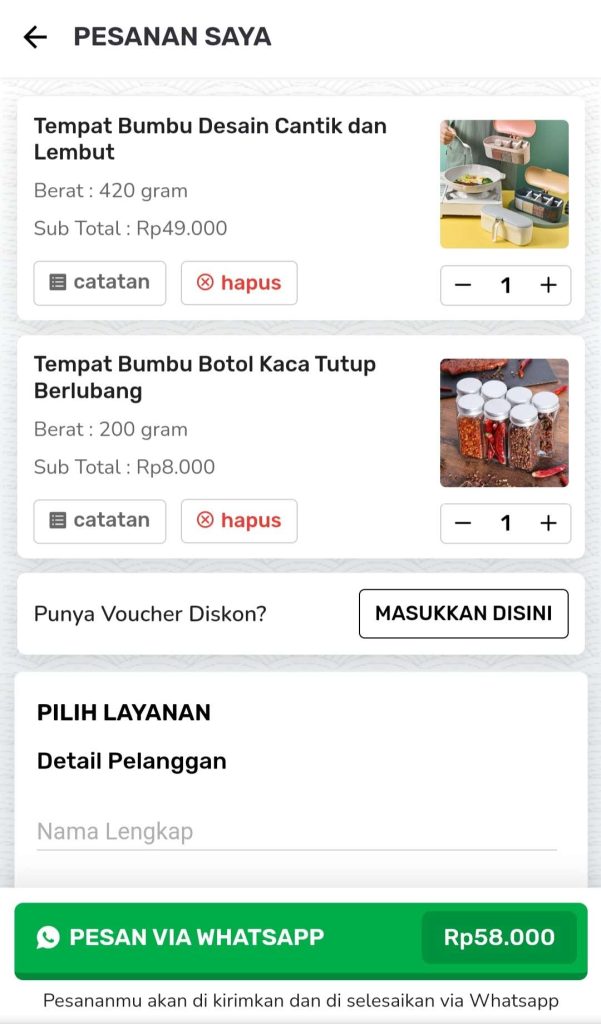This screenshot has width=601, height=1024.
Task: Tap Masukkan Disini for voucher diskon
Action: [464, 613]
